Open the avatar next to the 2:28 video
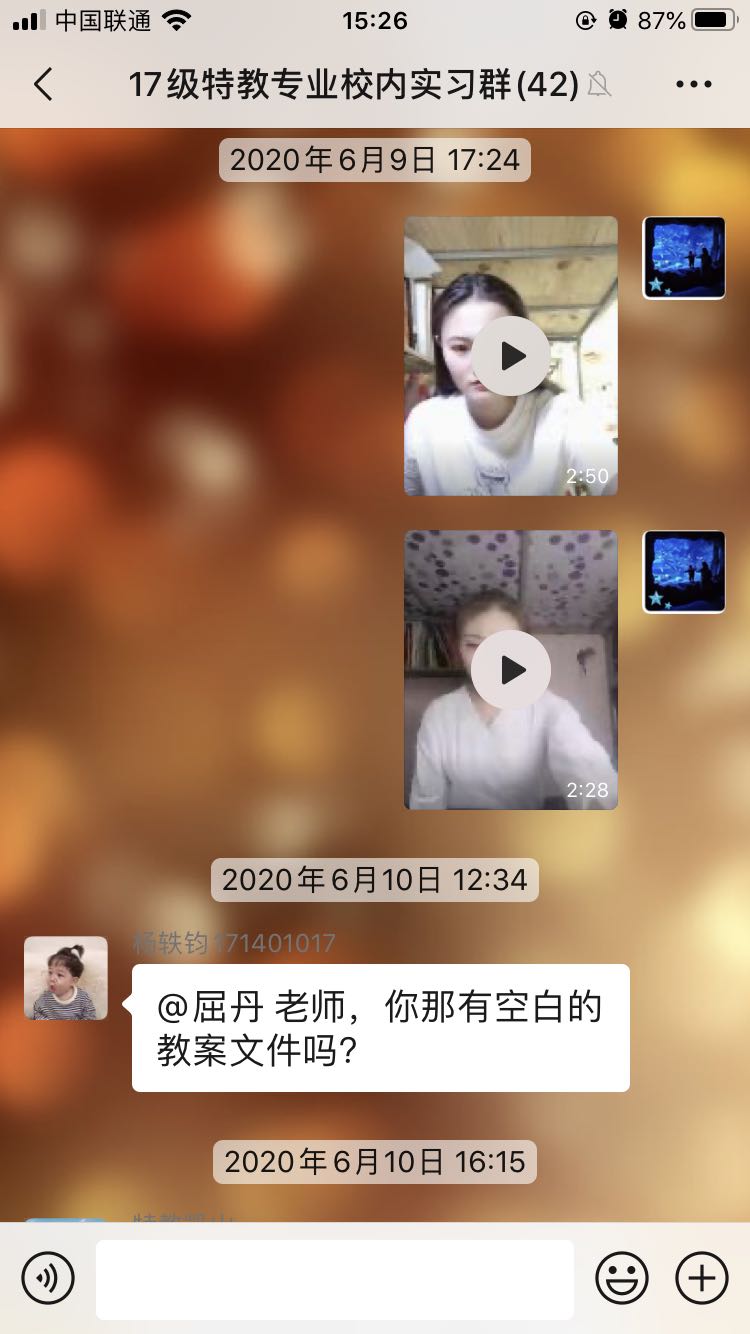Screen dimensions: 750x1334 (x=684, y=572)
